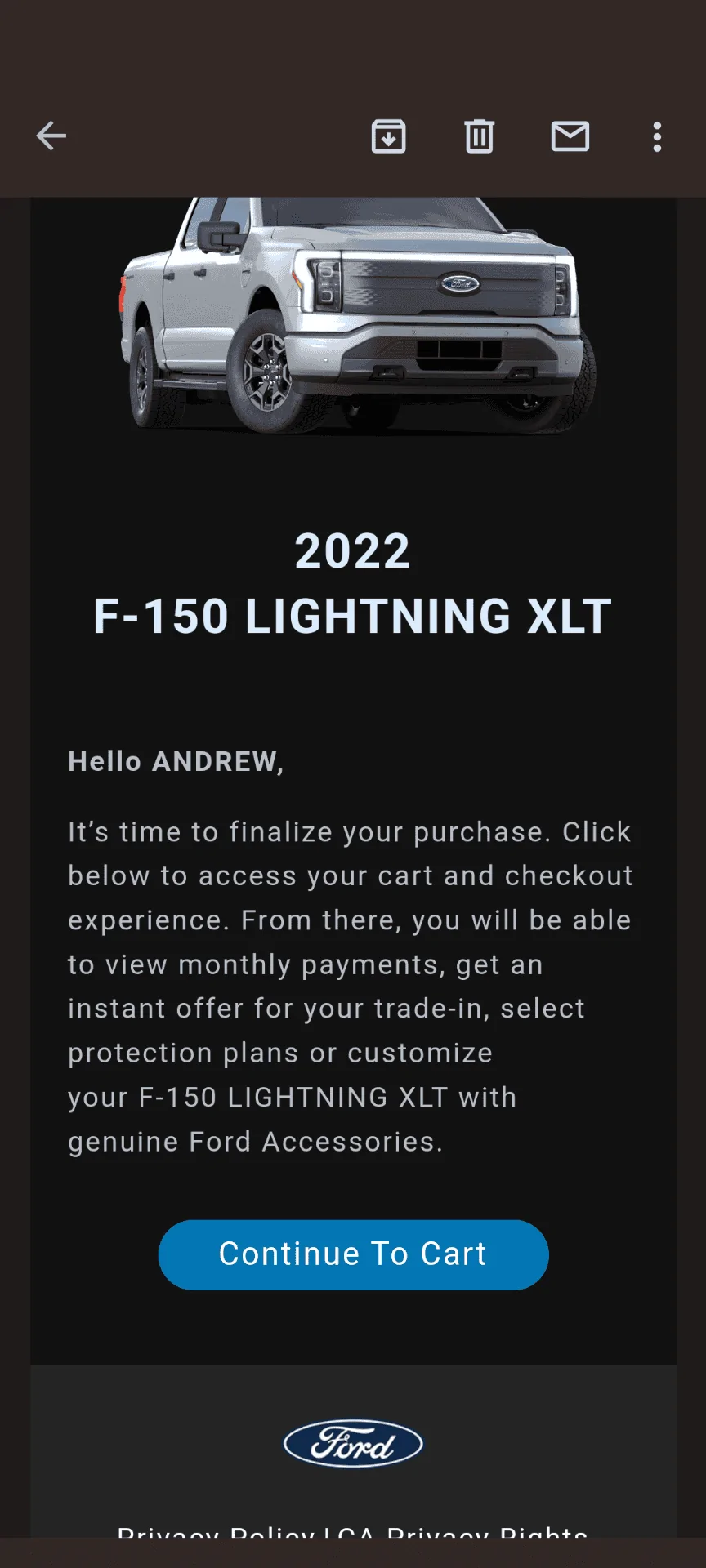Tap the Continue To Cart button
The width and height of the screenshot is (706, 1568).
[x=353, y=1254]
